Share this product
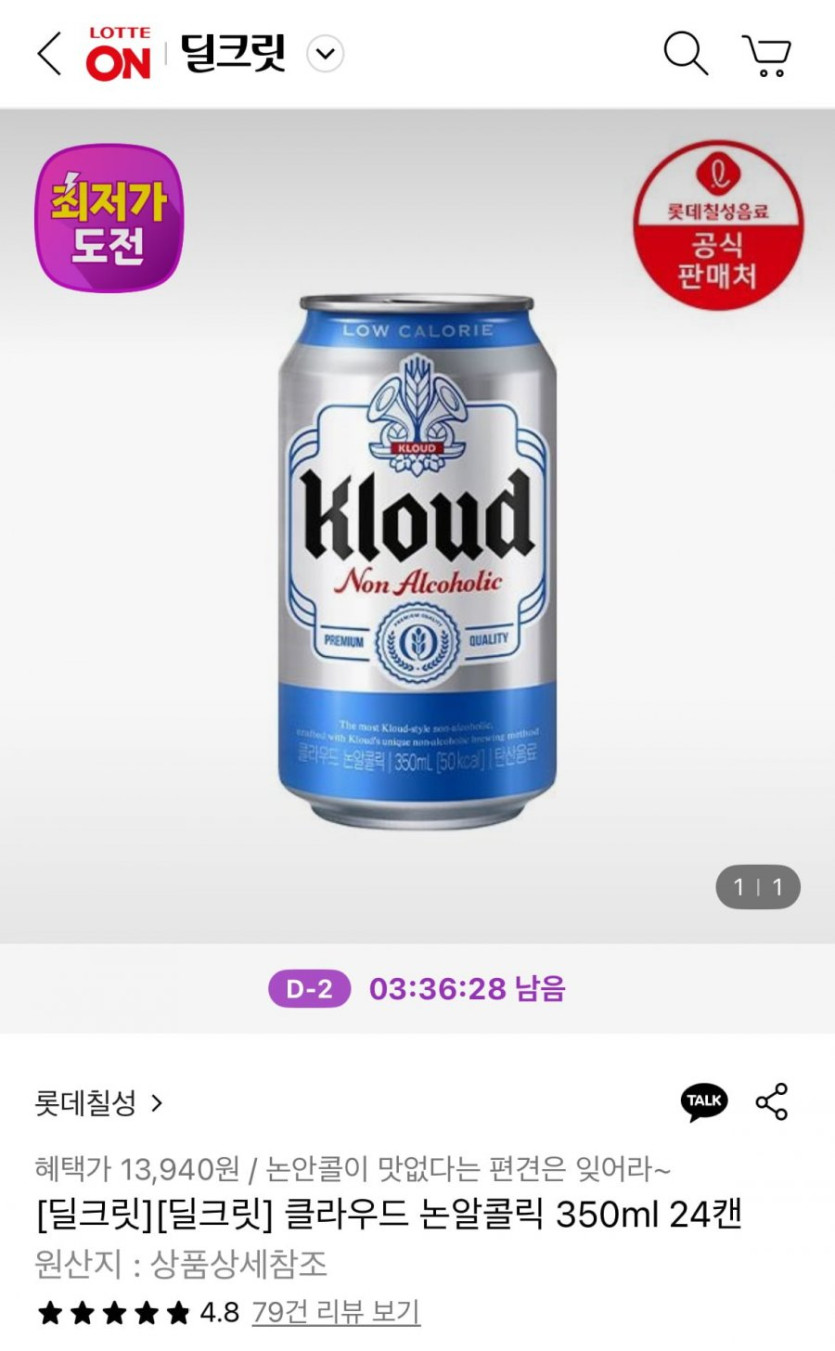835x1351 pixels. [x=772, y=1101]
